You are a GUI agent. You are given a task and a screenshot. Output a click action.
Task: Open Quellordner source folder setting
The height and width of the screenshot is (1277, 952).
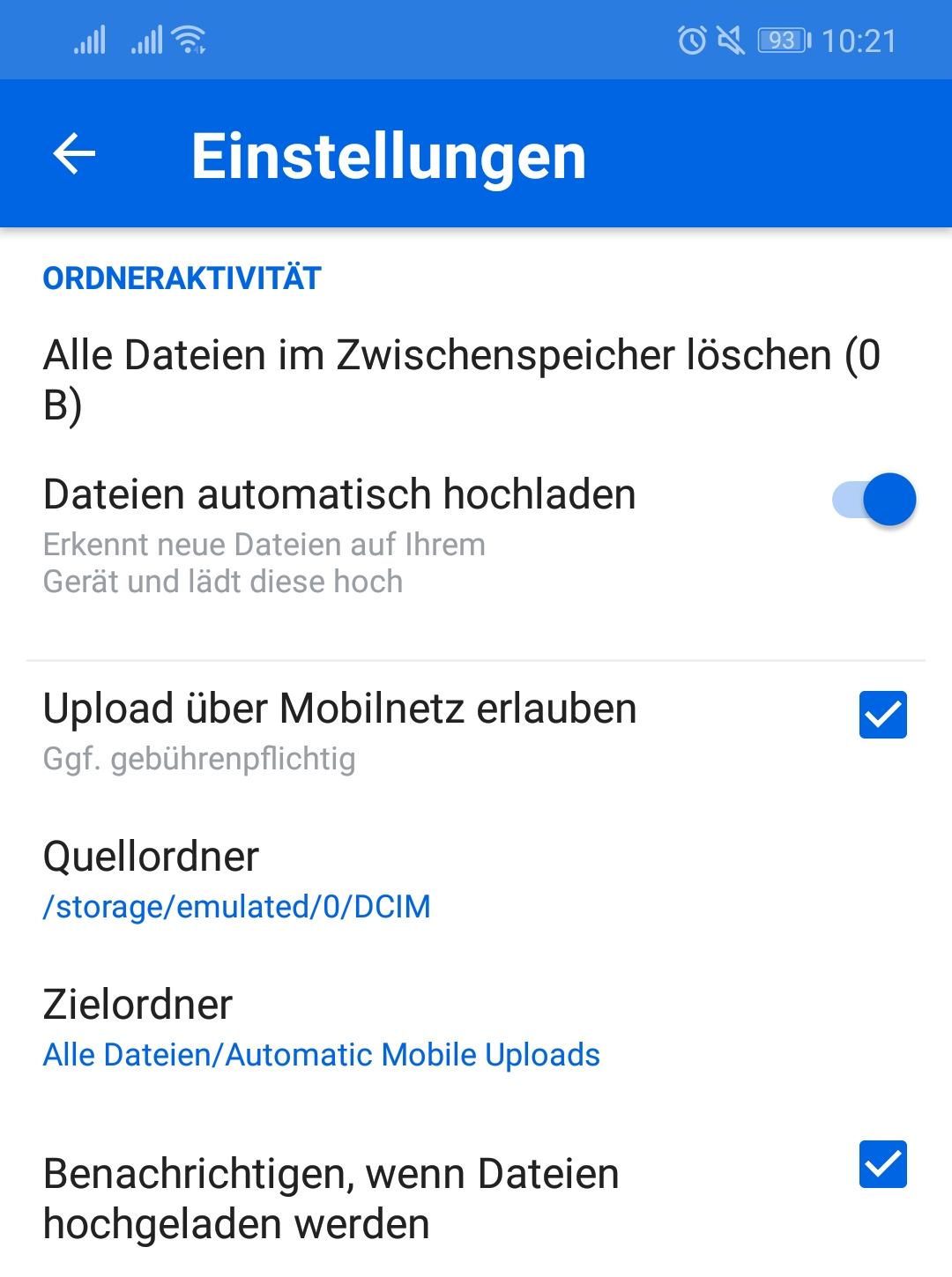click(238, 880)
